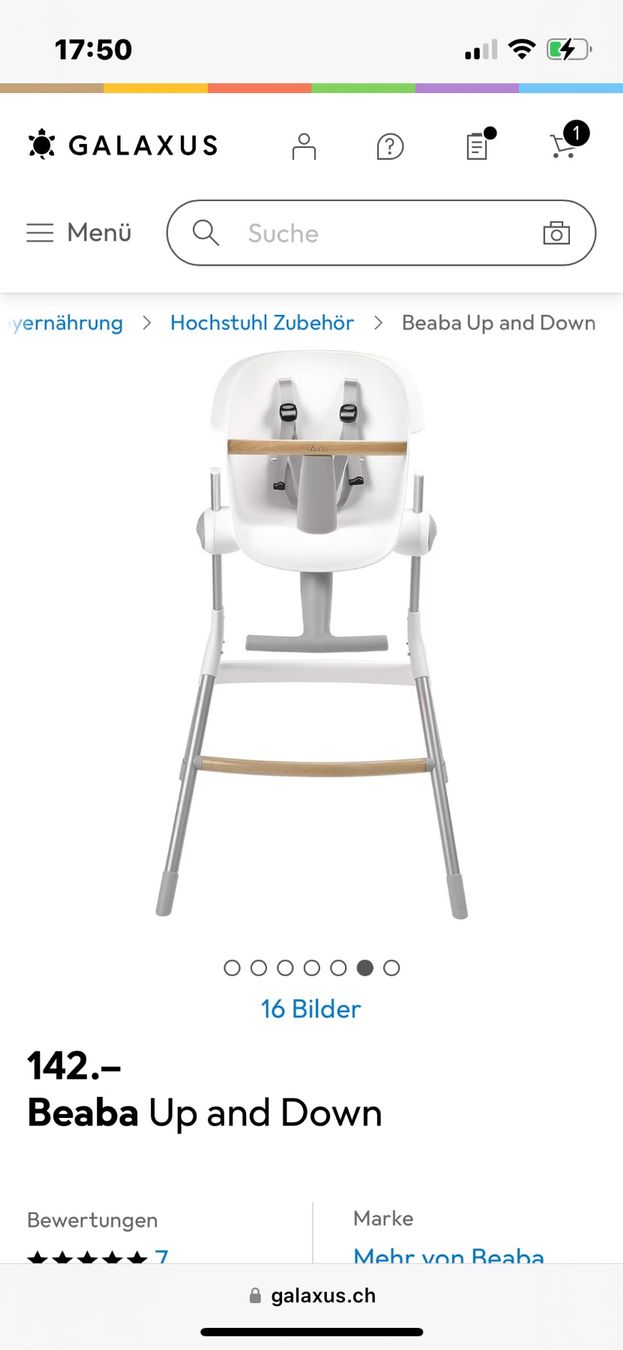Tap the Suche search field

point(381,233)
